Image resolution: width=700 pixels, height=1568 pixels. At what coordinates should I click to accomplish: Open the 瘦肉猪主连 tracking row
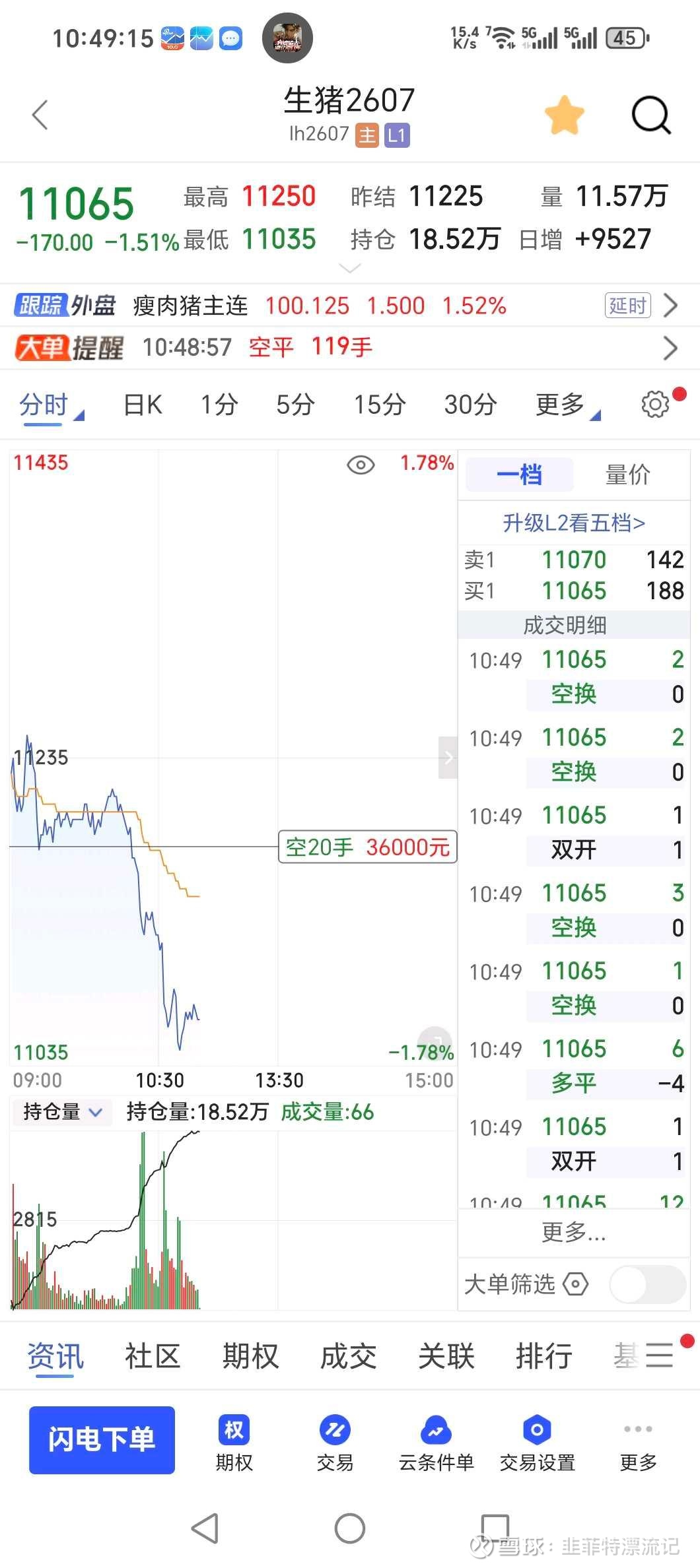(x=350, y=306)
